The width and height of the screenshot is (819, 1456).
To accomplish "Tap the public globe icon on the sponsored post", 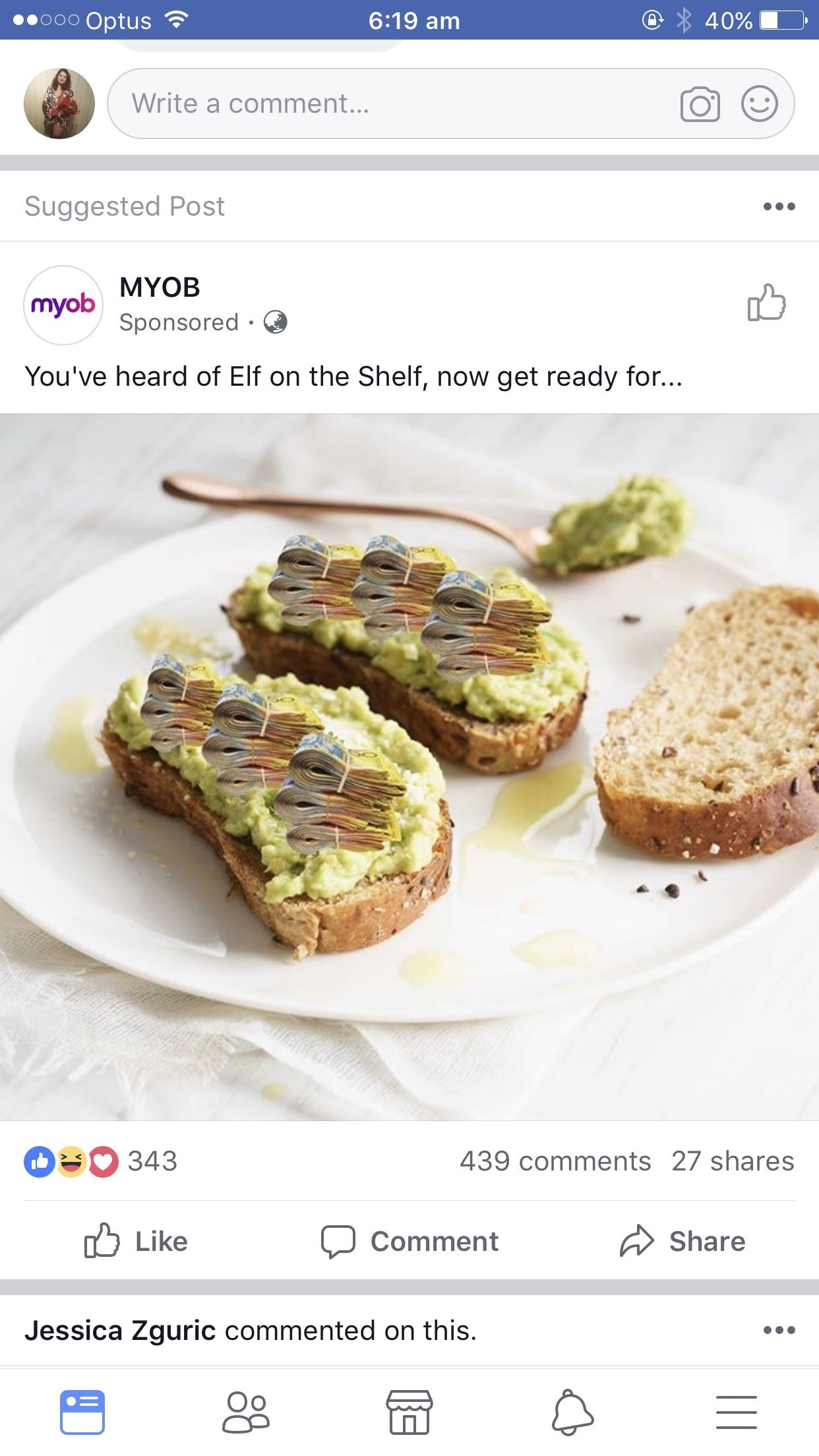I will (276, 322).
